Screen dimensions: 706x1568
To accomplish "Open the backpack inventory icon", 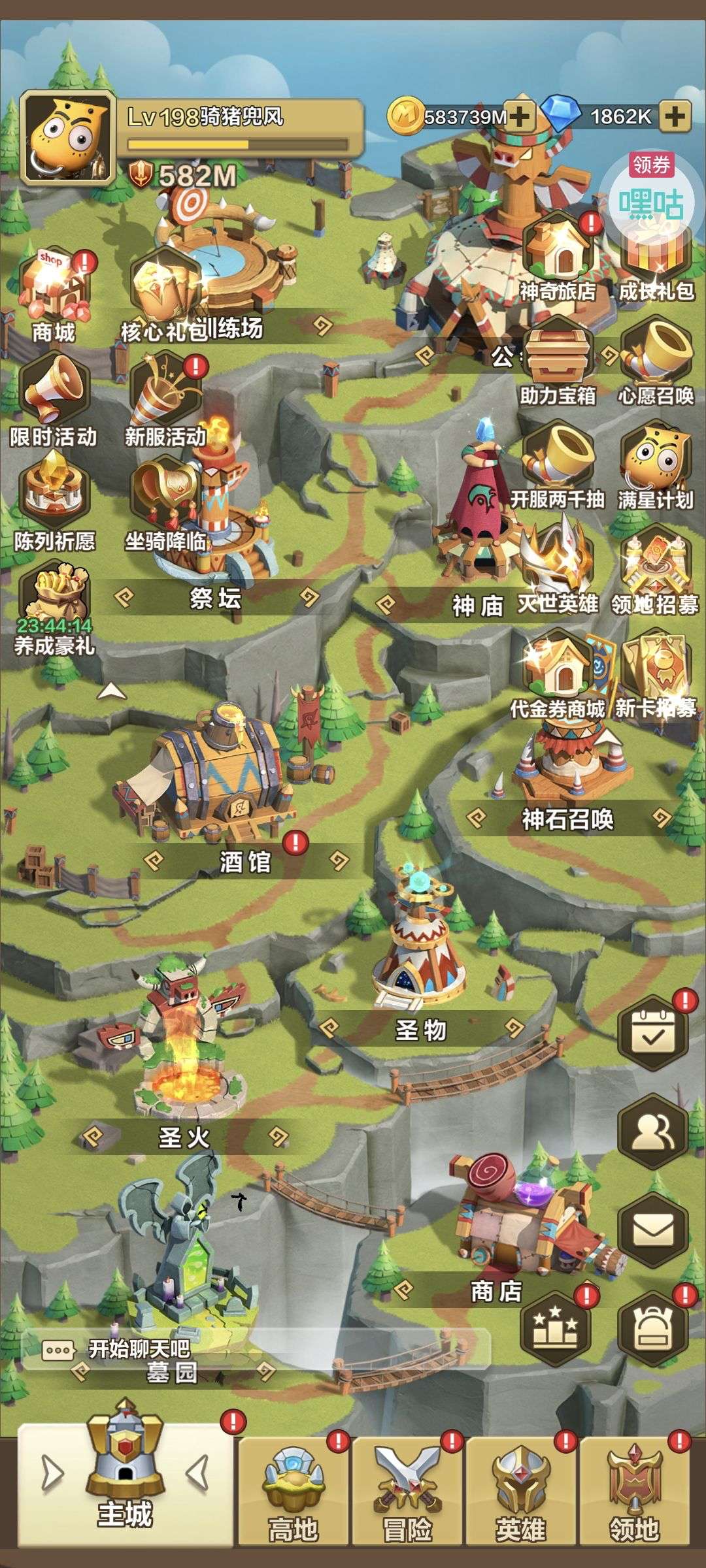I will [653, 1330].
